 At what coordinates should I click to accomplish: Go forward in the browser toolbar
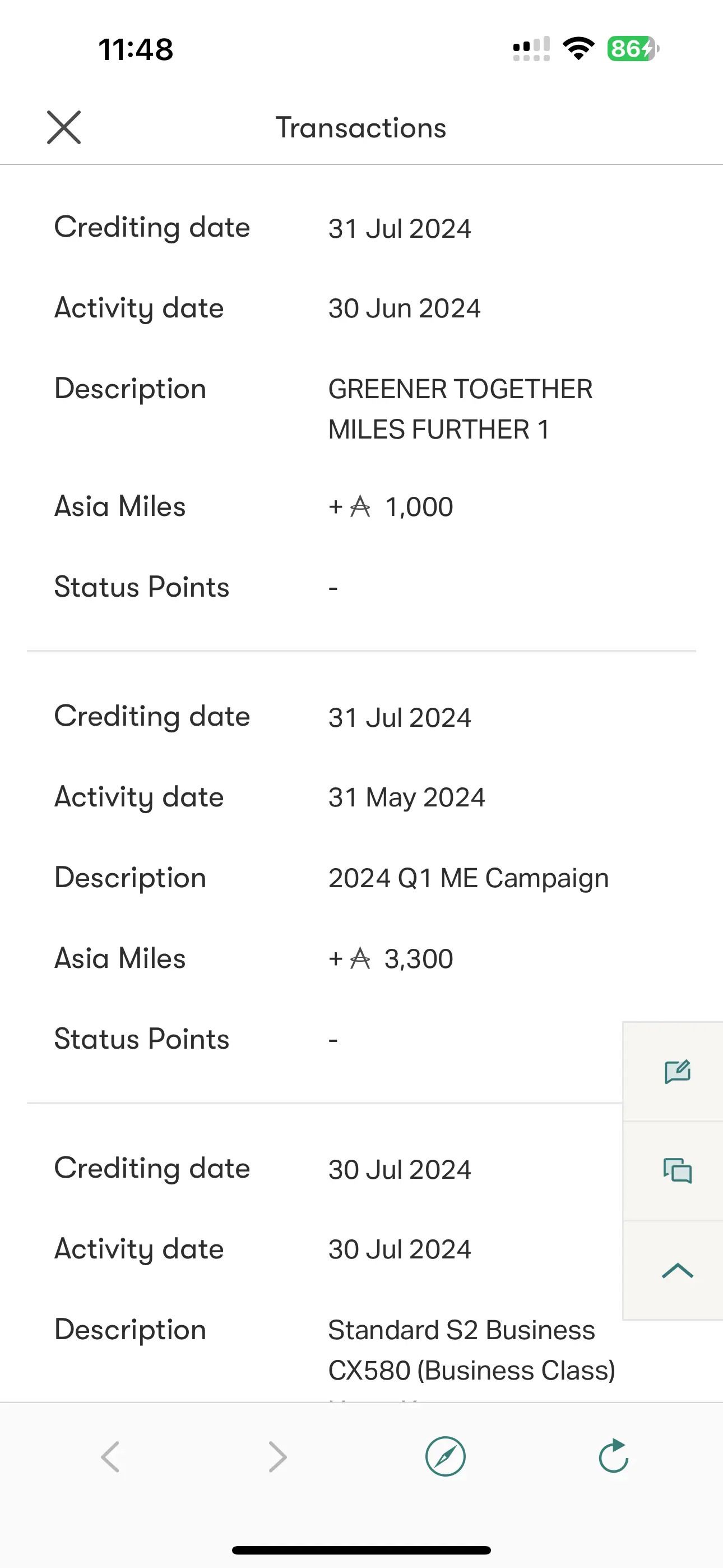[277, 1456]
